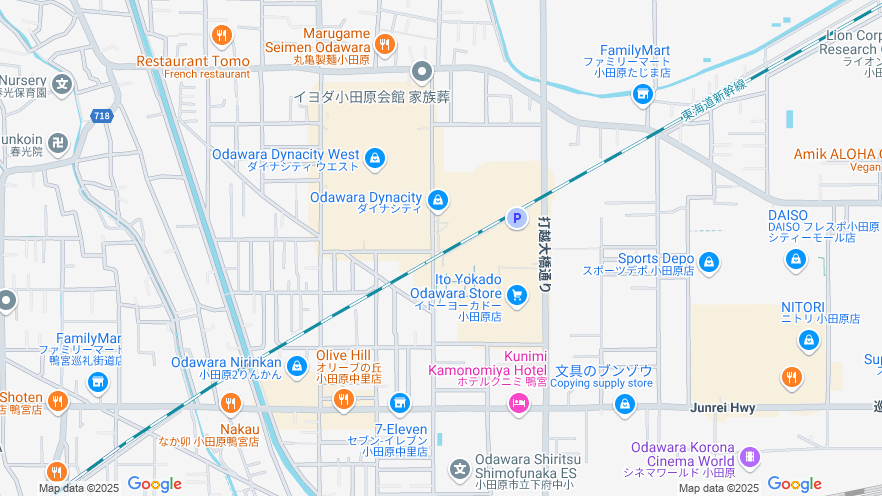The image size is (882, 496).
Task: Select the Sports Depo store pin
Action: [x=709, y=262]
